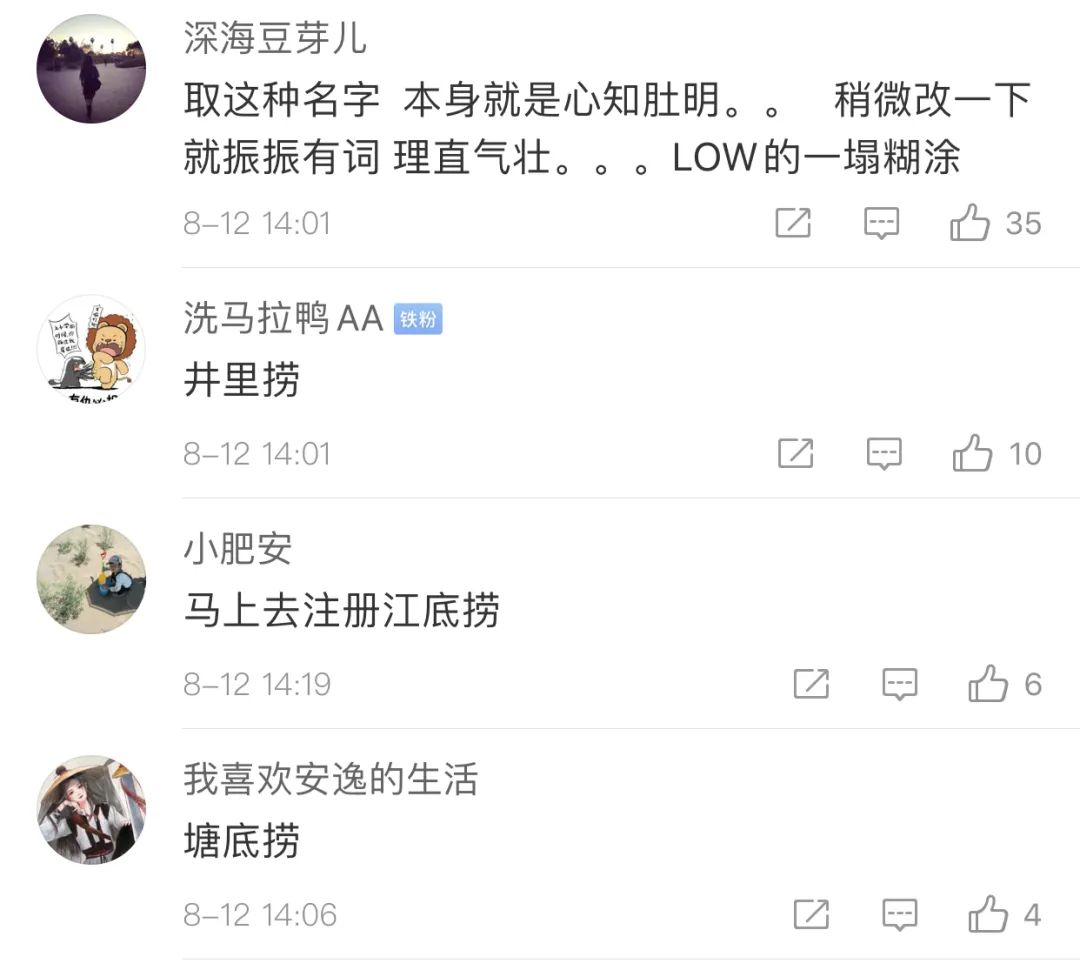Open 深海豆芽儿's profile avatar

point(91,69)
